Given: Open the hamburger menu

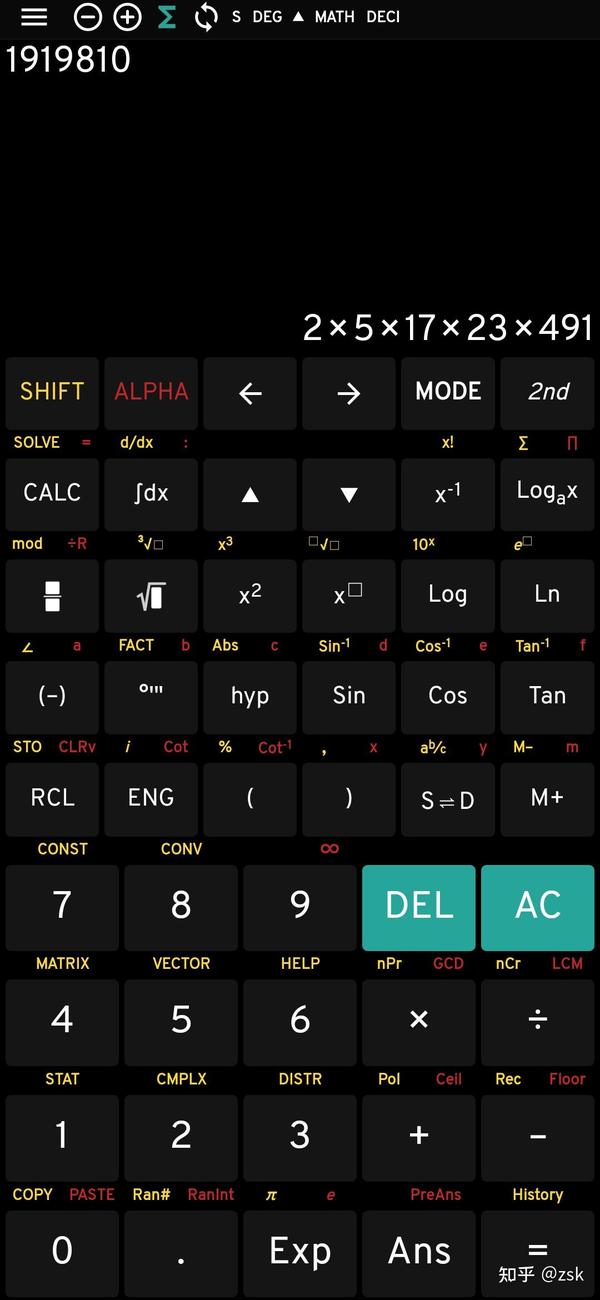Looking at the screenshot, I should tap(34, 17).
